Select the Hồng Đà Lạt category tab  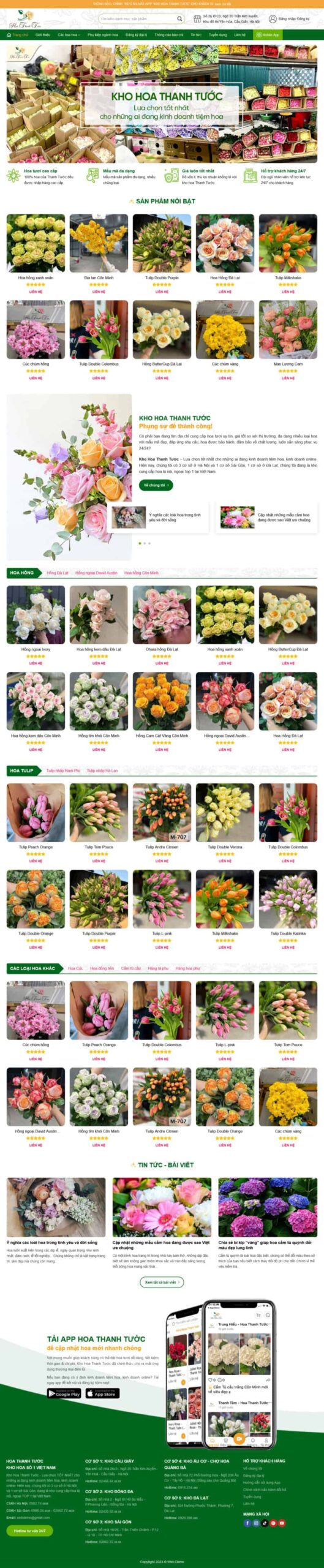(58, 573)
